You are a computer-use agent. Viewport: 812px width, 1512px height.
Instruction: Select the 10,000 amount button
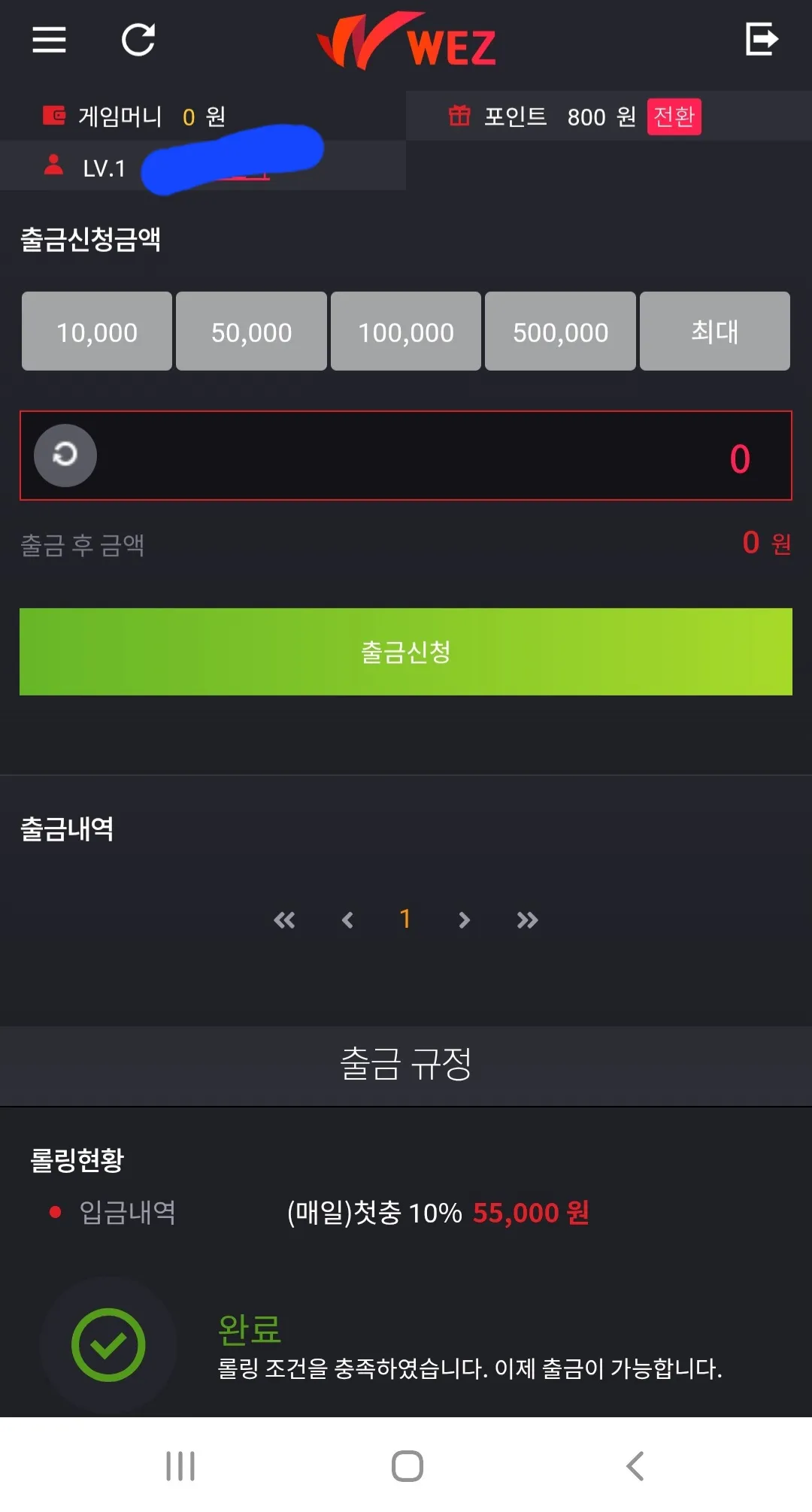point(97,332)
